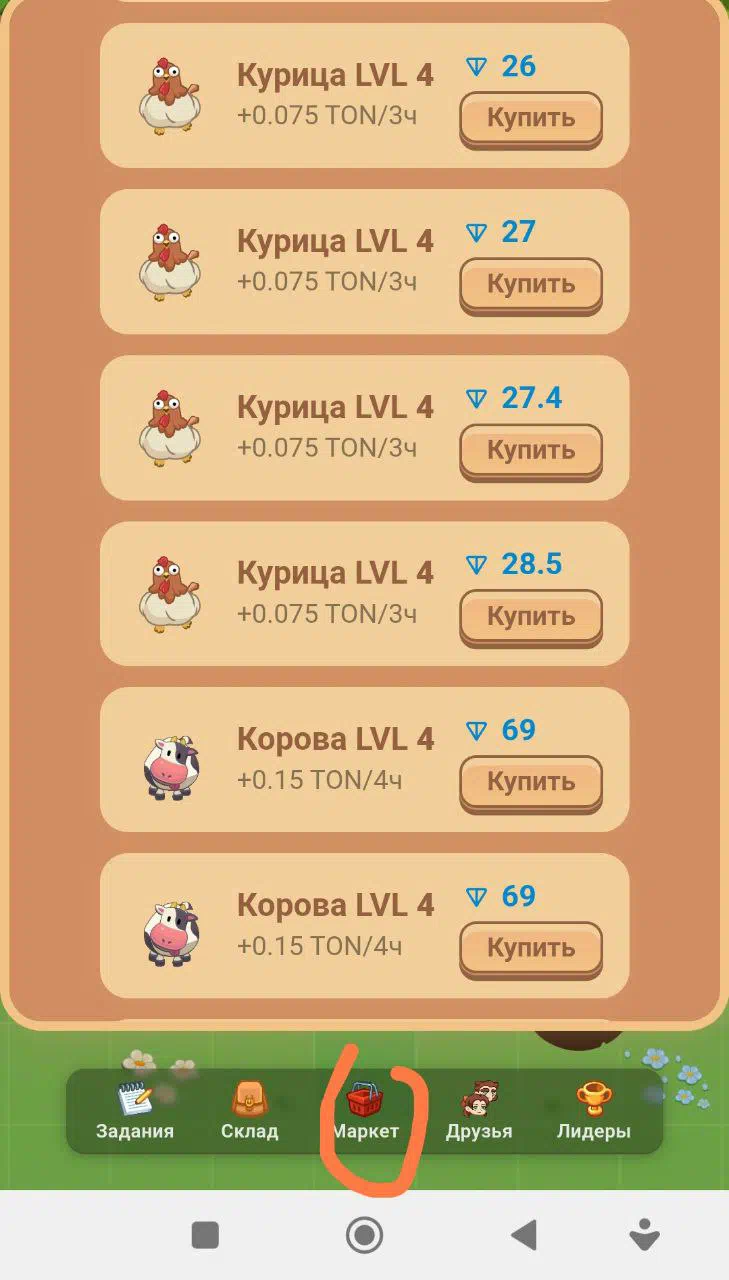Buy the Курица LVL 4 priced at 27.4
The width and height of the screenshot is (729, 1280).
(531, 451)
